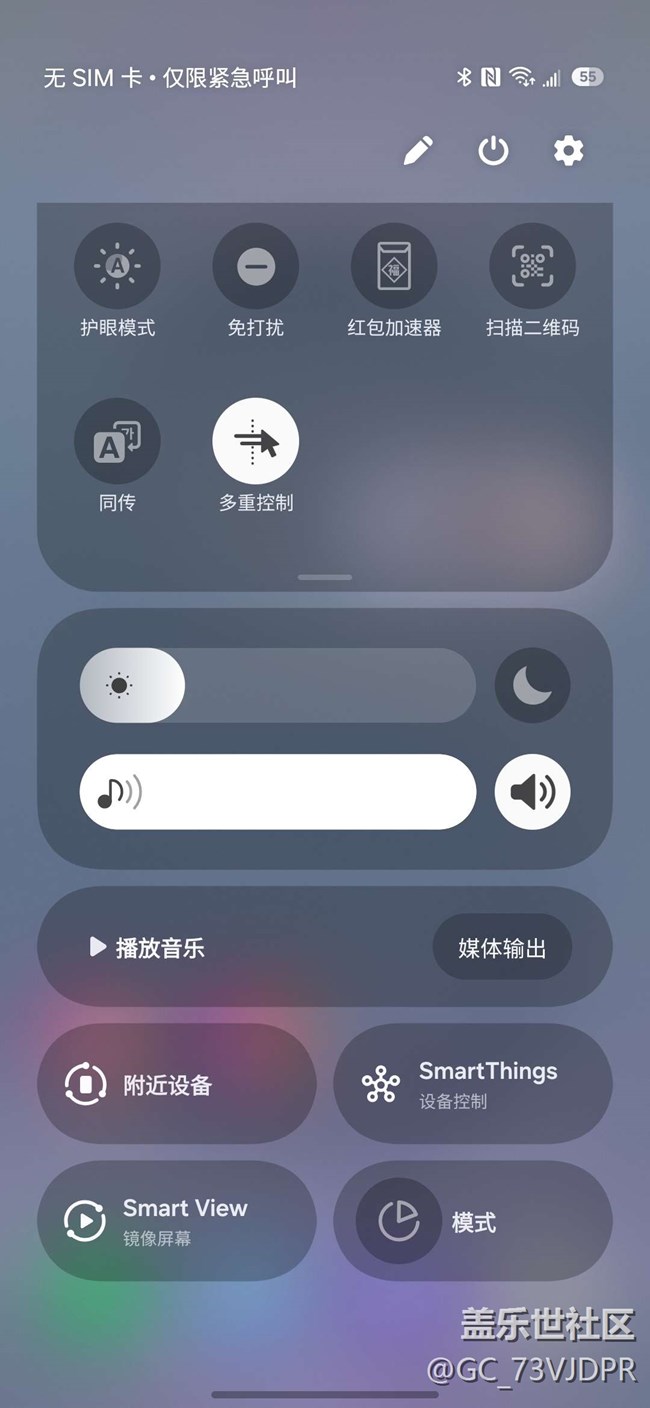The width and height of the screenshot is (650, 1408).
Task: Tap the media volume slider
Action: click(x=277, y=792)
